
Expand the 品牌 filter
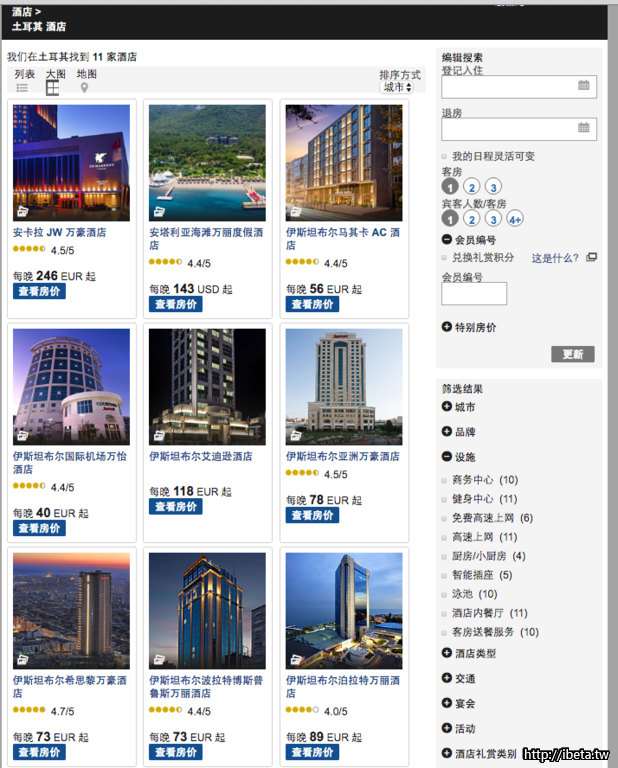point(446,432)
